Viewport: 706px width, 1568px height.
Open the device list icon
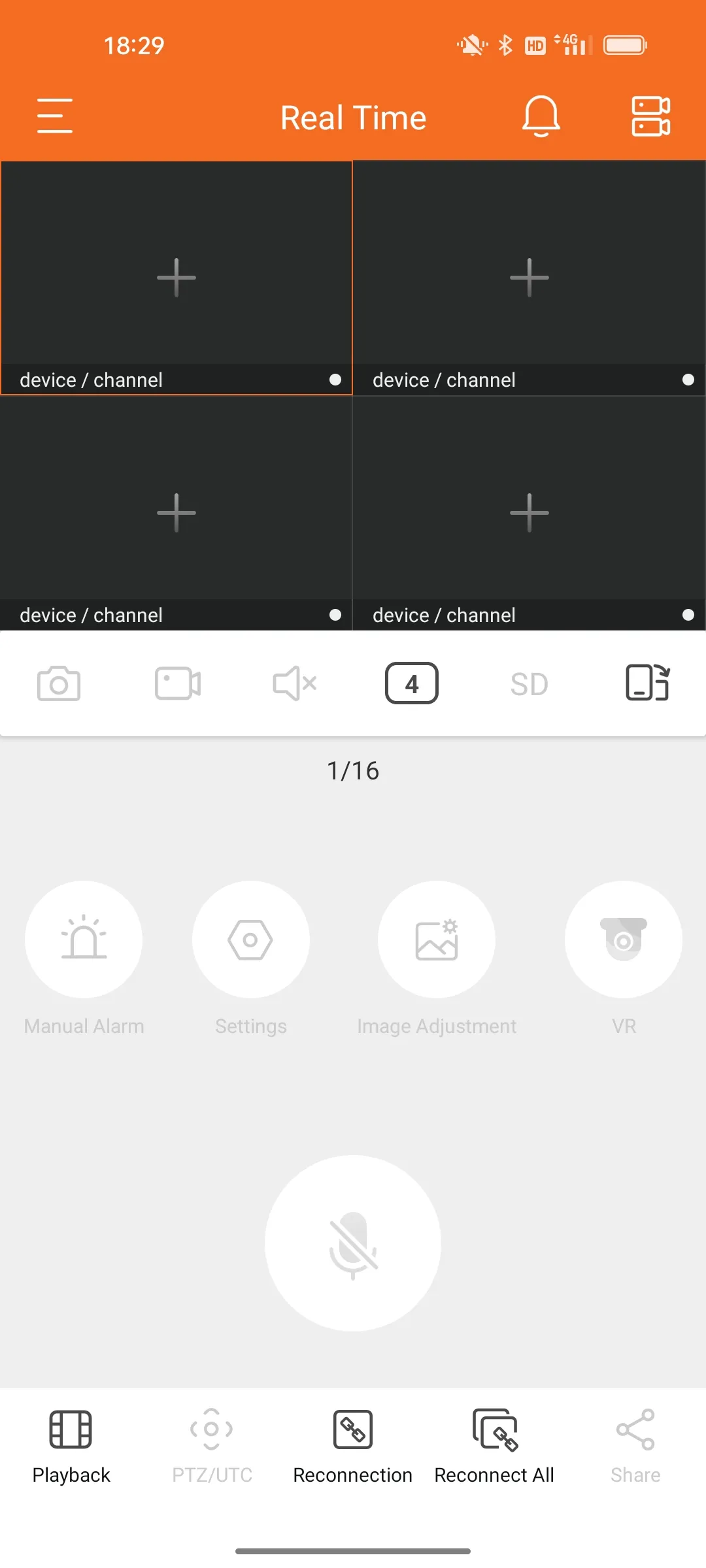(x=650, y=116)
